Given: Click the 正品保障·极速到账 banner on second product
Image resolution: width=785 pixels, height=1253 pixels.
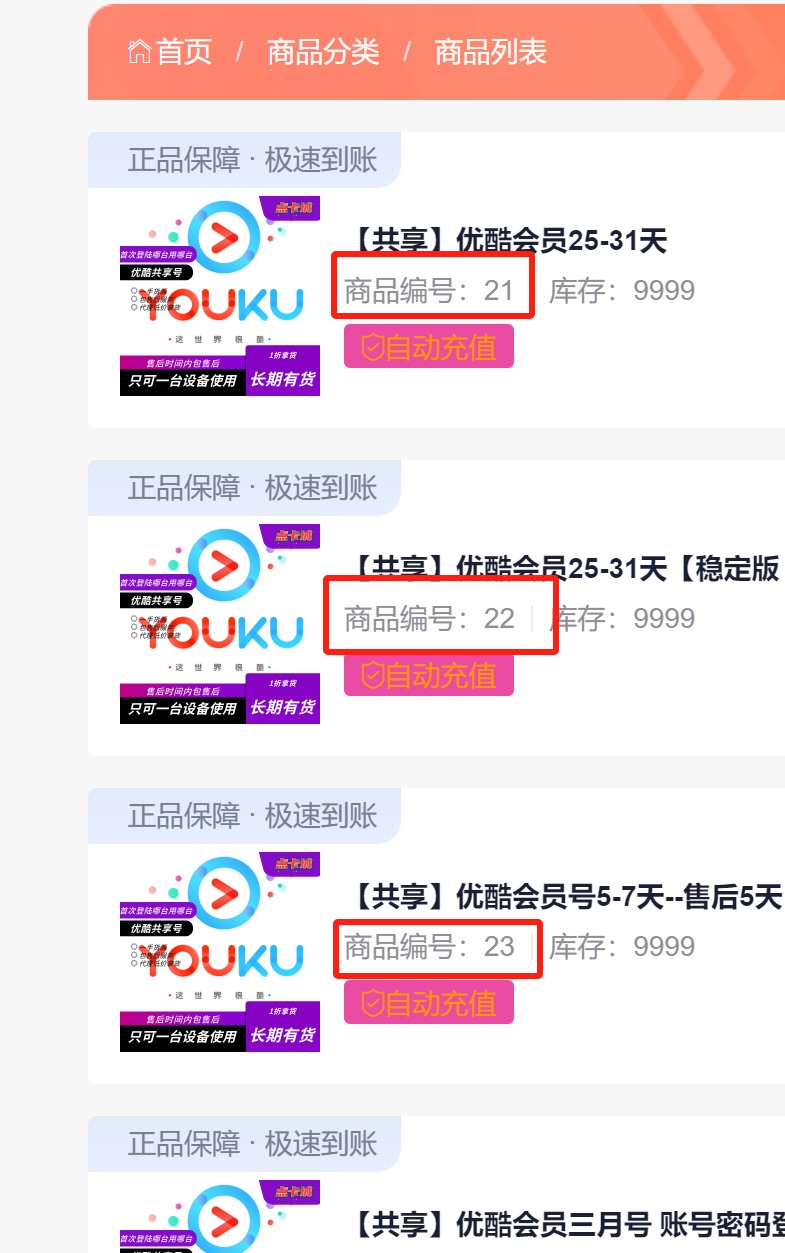Looking at the screenshot, I should point(252,489).
